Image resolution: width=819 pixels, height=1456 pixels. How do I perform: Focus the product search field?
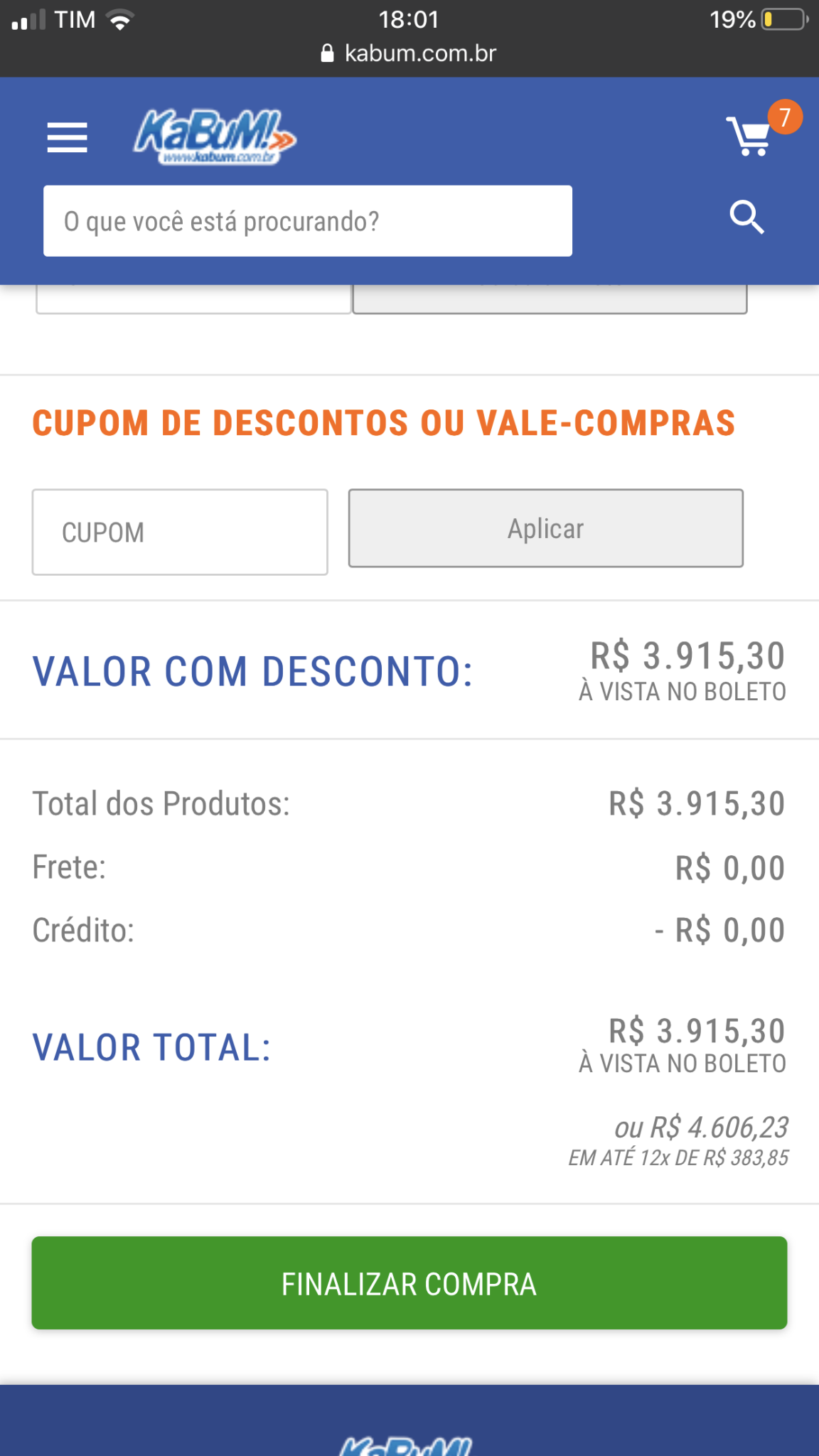(308, 221)
